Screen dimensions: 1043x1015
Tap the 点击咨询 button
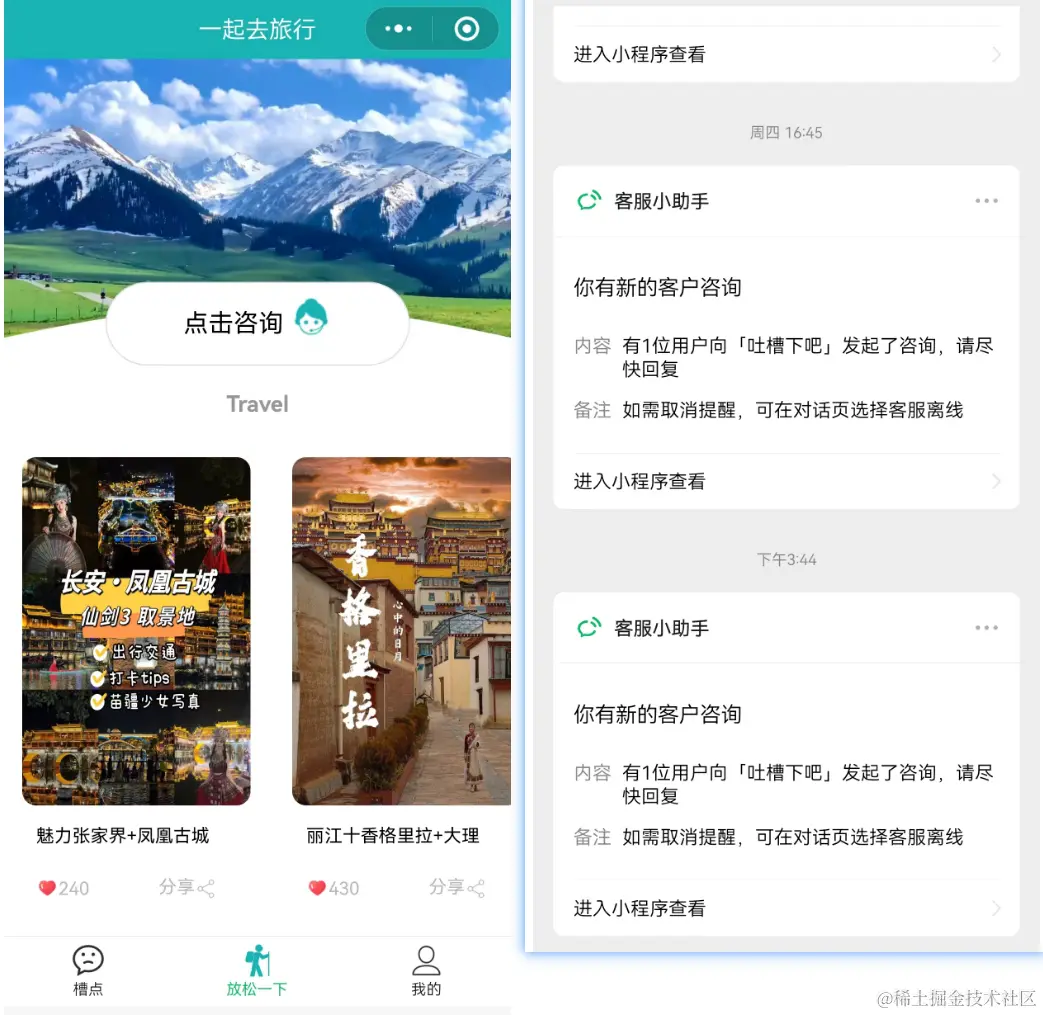coord(257,323)
